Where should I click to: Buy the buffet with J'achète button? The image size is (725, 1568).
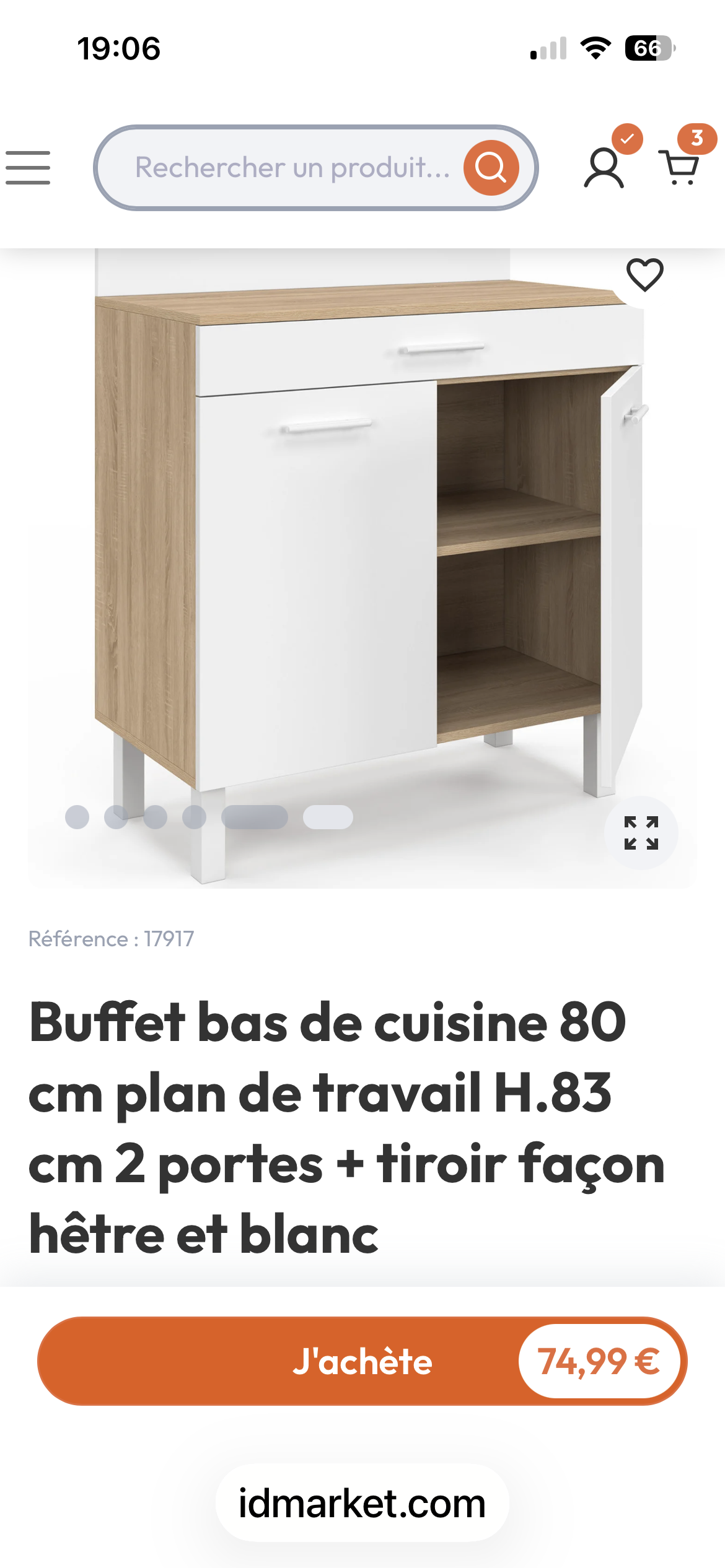(362, 1361)
